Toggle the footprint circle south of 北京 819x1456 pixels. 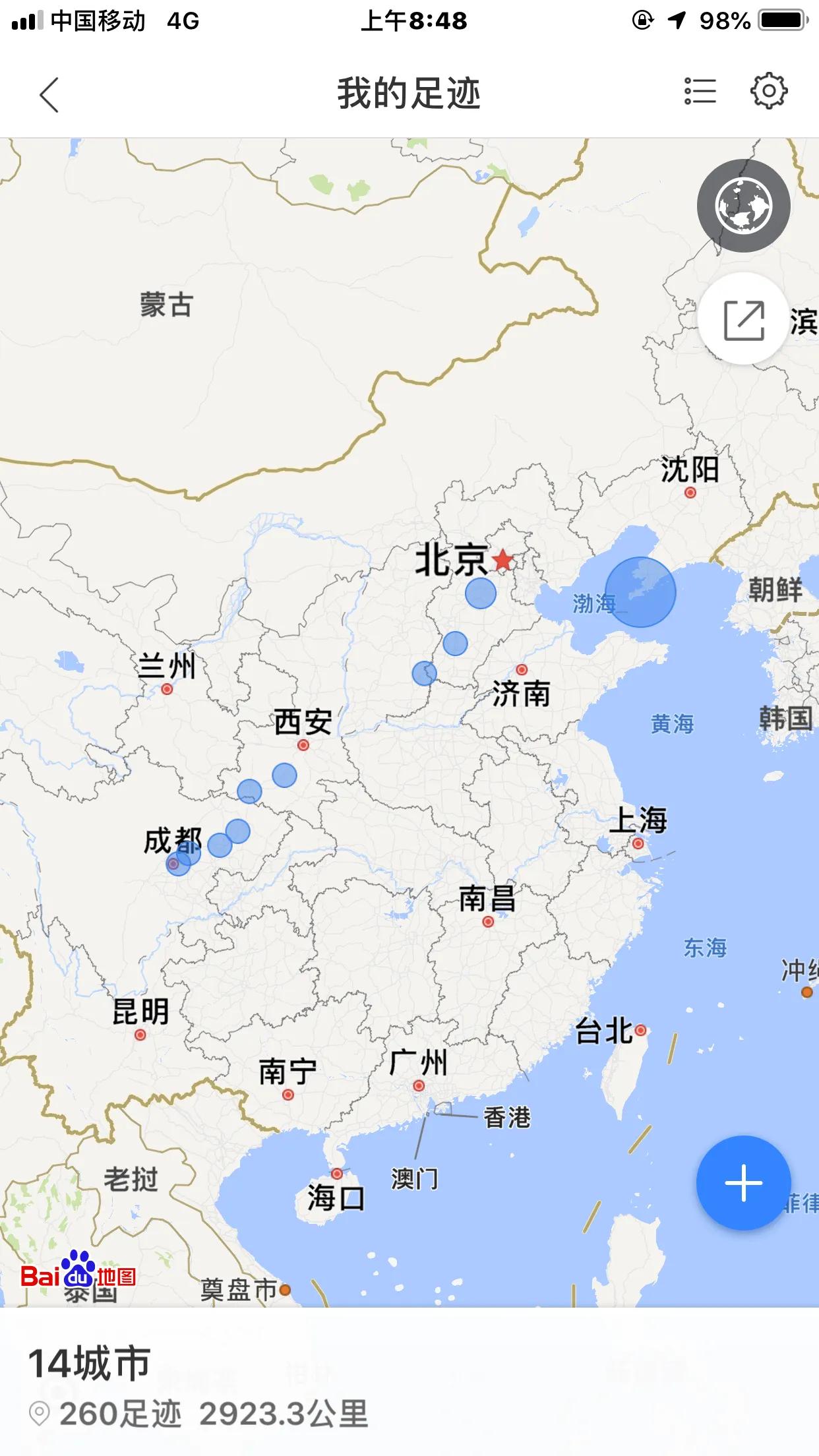click(x=481, y=593)
